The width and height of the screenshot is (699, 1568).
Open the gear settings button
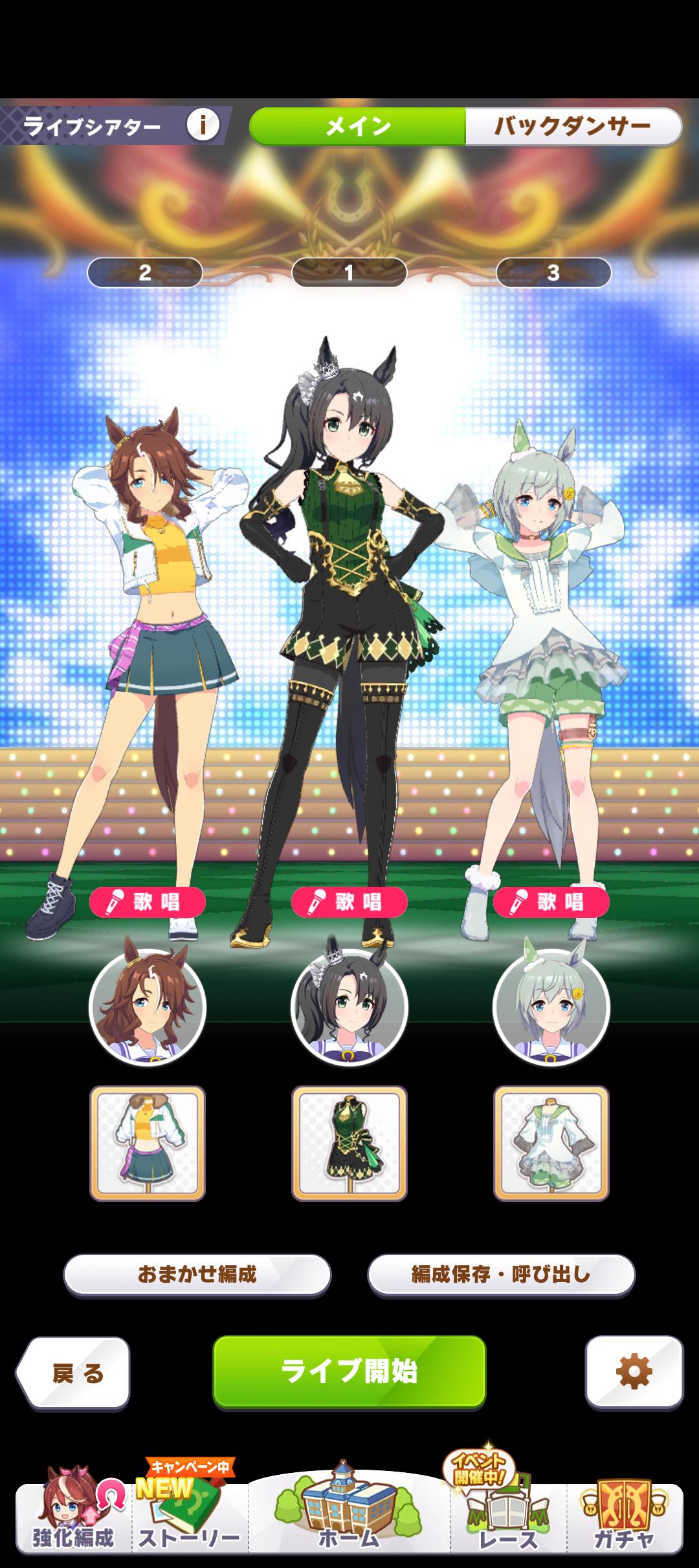[x=634, y=1371]
